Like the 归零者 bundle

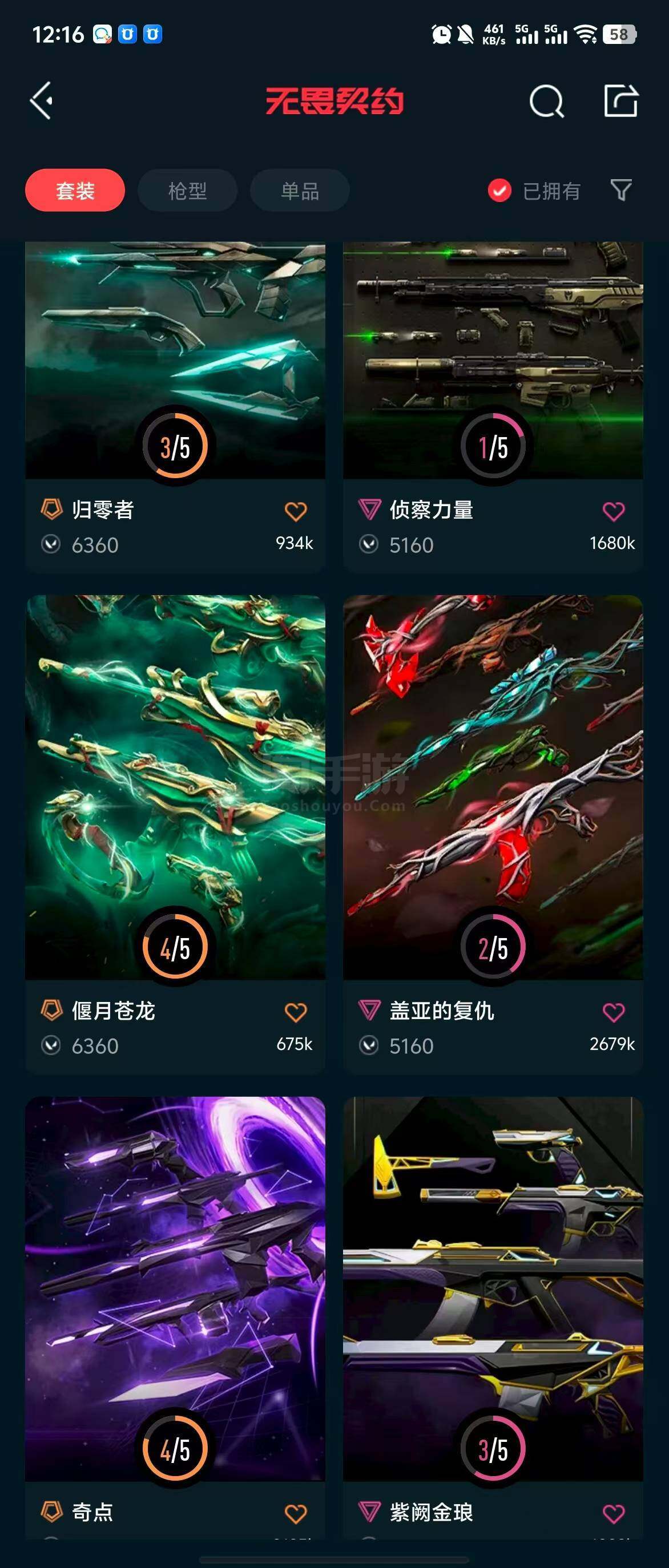296,511
